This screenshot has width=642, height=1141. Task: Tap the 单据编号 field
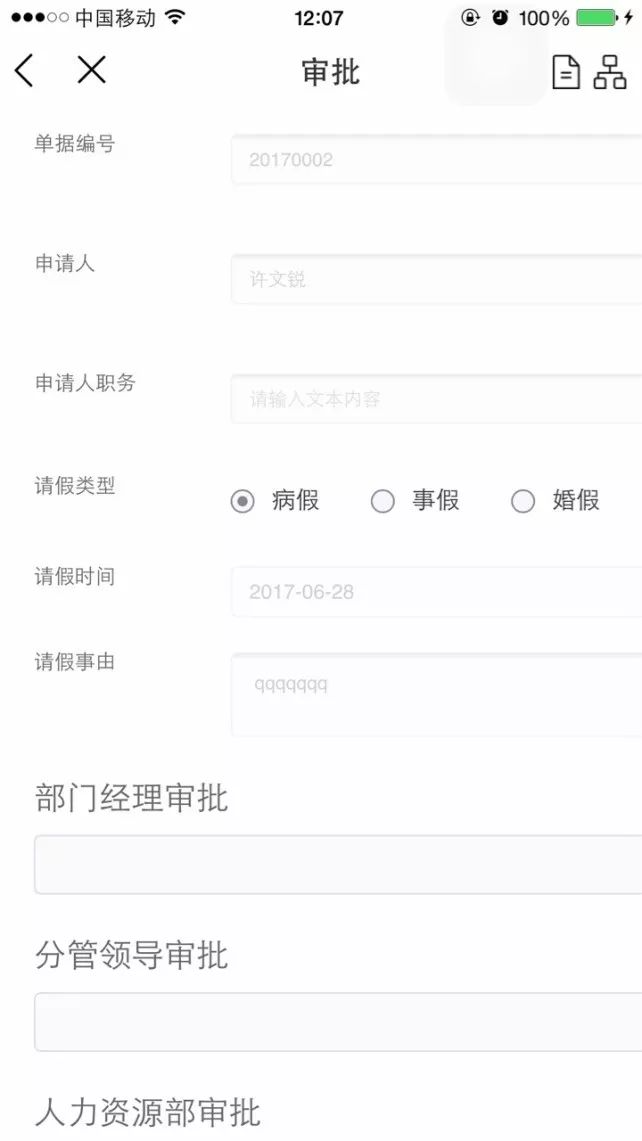tap(437, 159)
